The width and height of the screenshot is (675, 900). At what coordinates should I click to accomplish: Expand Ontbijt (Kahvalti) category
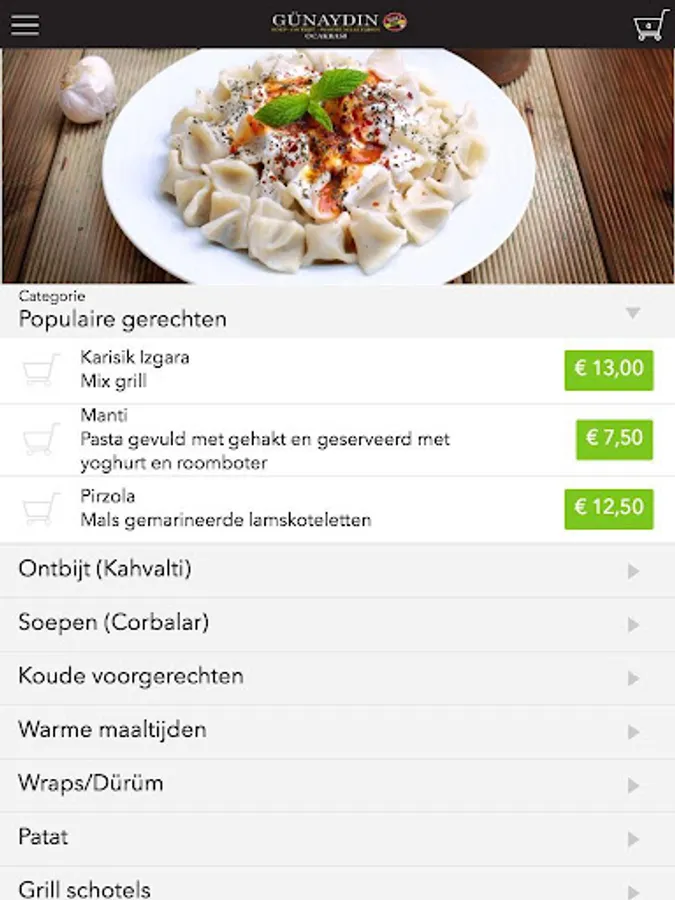(337, 570)
